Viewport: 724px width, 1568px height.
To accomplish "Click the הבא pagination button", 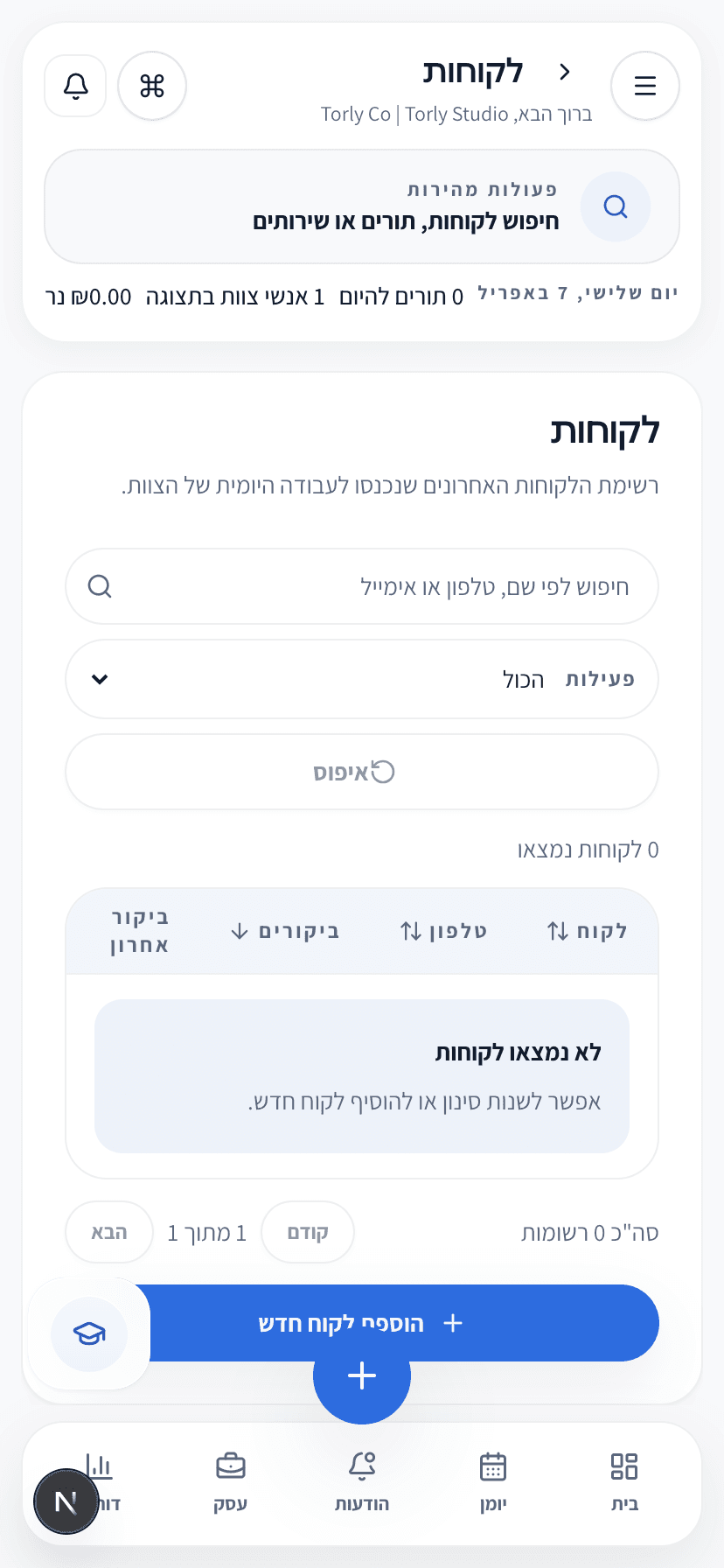I will pyautogui.click(x=108, y=1232).
